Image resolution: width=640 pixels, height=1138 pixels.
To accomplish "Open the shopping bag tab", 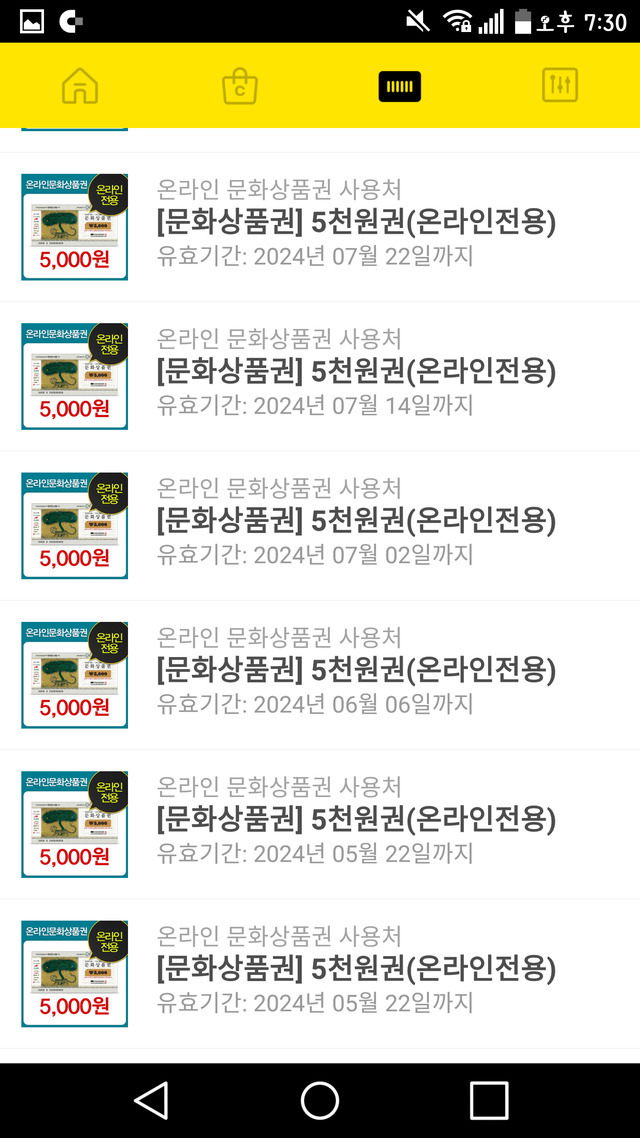I will (x=240, y=86).
